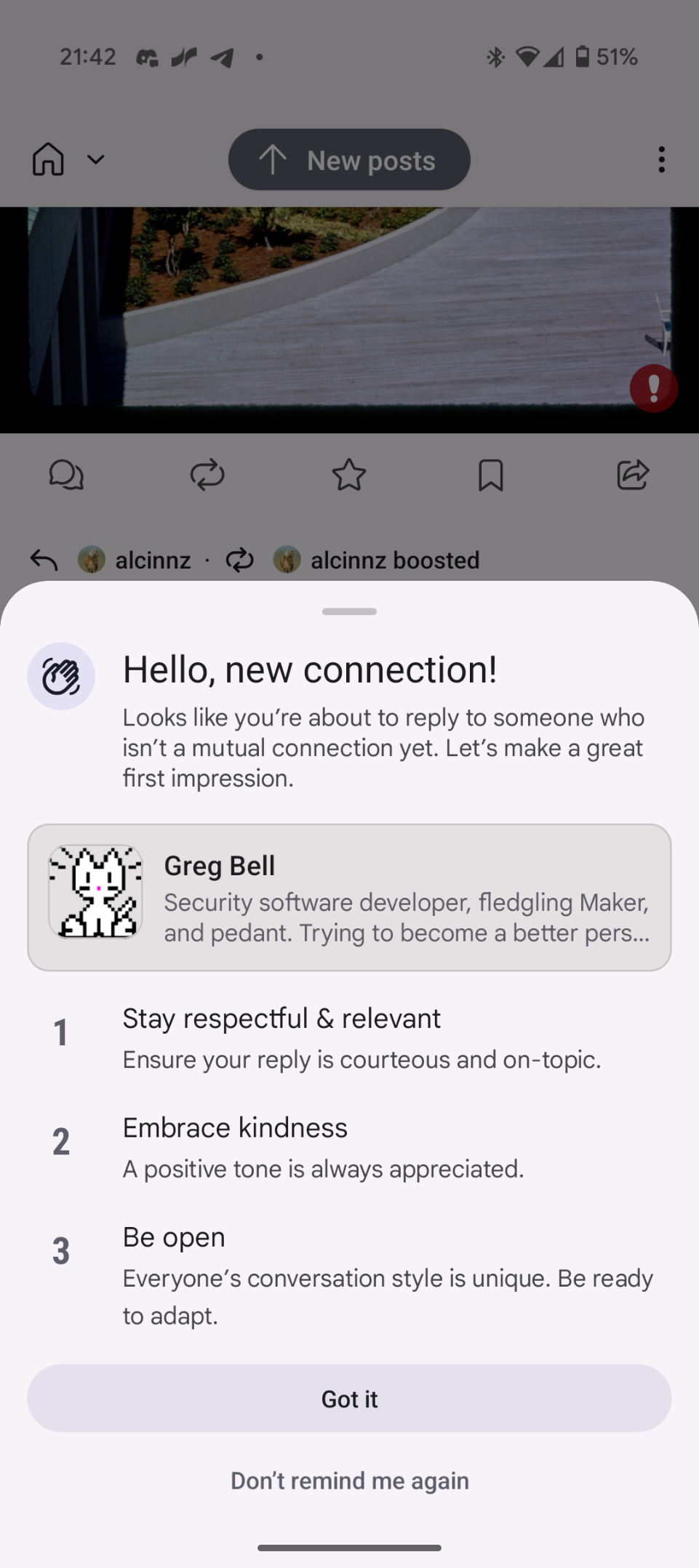Open Greg Bell's profile card
Image resolution: width=699 pixels, height=1568 pixels.
(x=349, y=897)
